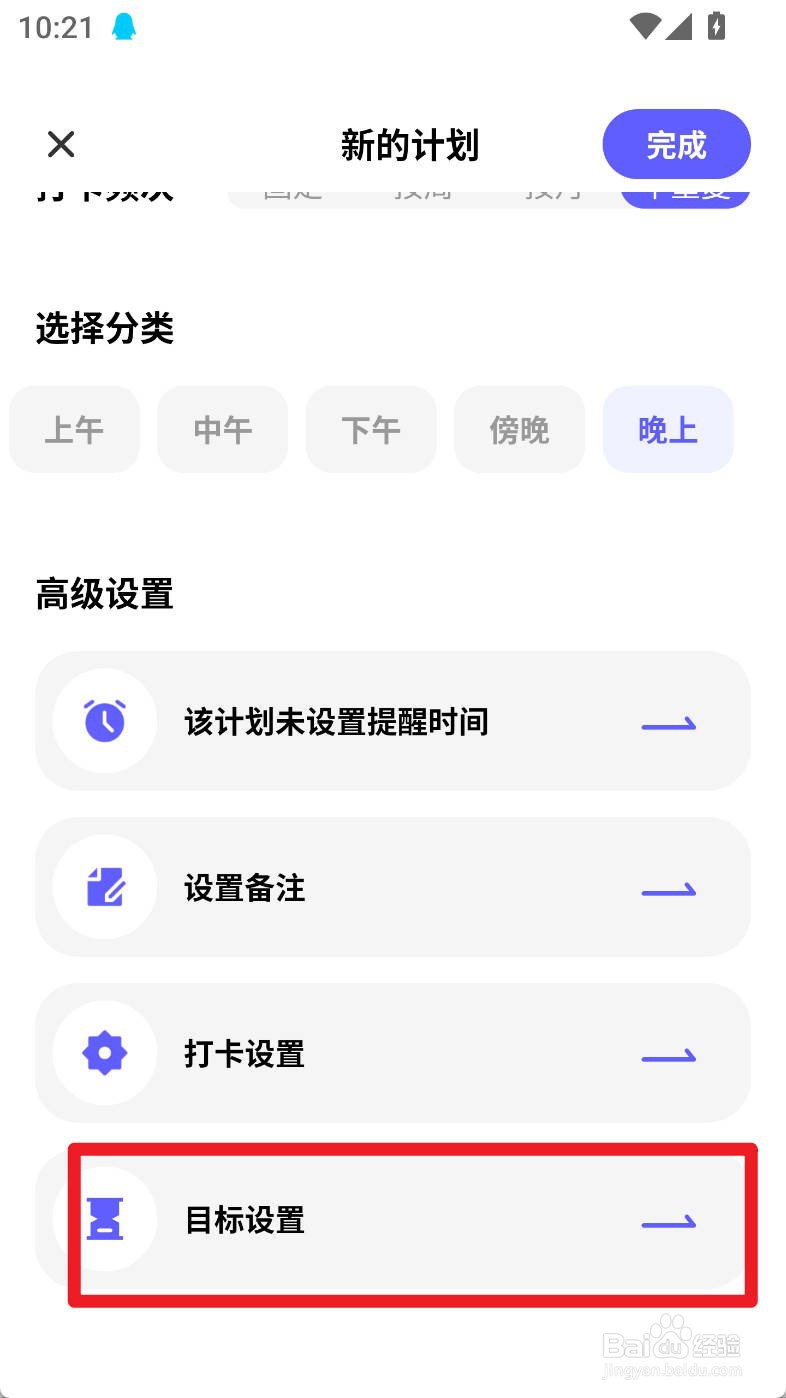Screen dimensions: 786x1398
Task: Open 目标设置 goal settings
Action: pyautogui.click(x=393, y=1219)
